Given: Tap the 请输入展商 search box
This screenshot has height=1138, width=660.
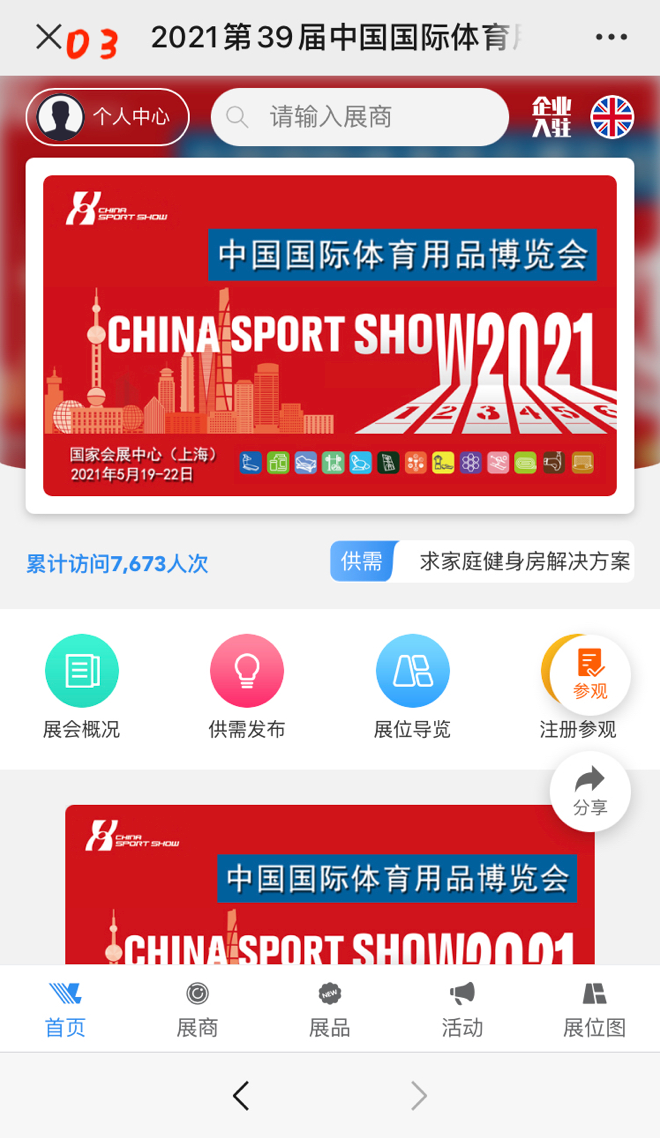Looking at the screenshot, I should pos(359,117).
